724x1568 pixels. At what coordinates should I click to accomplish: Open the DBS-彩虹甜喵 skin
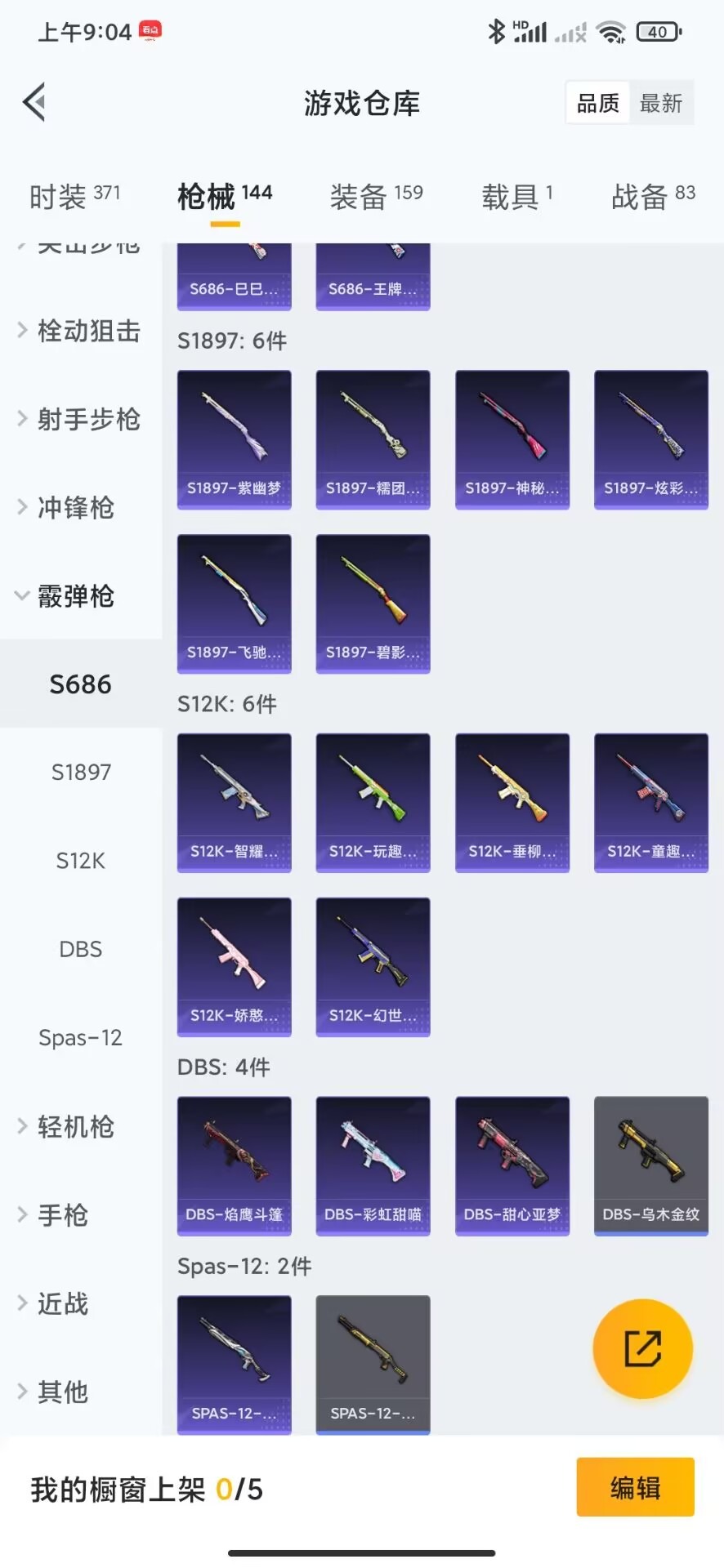[x=373, y=1165]
